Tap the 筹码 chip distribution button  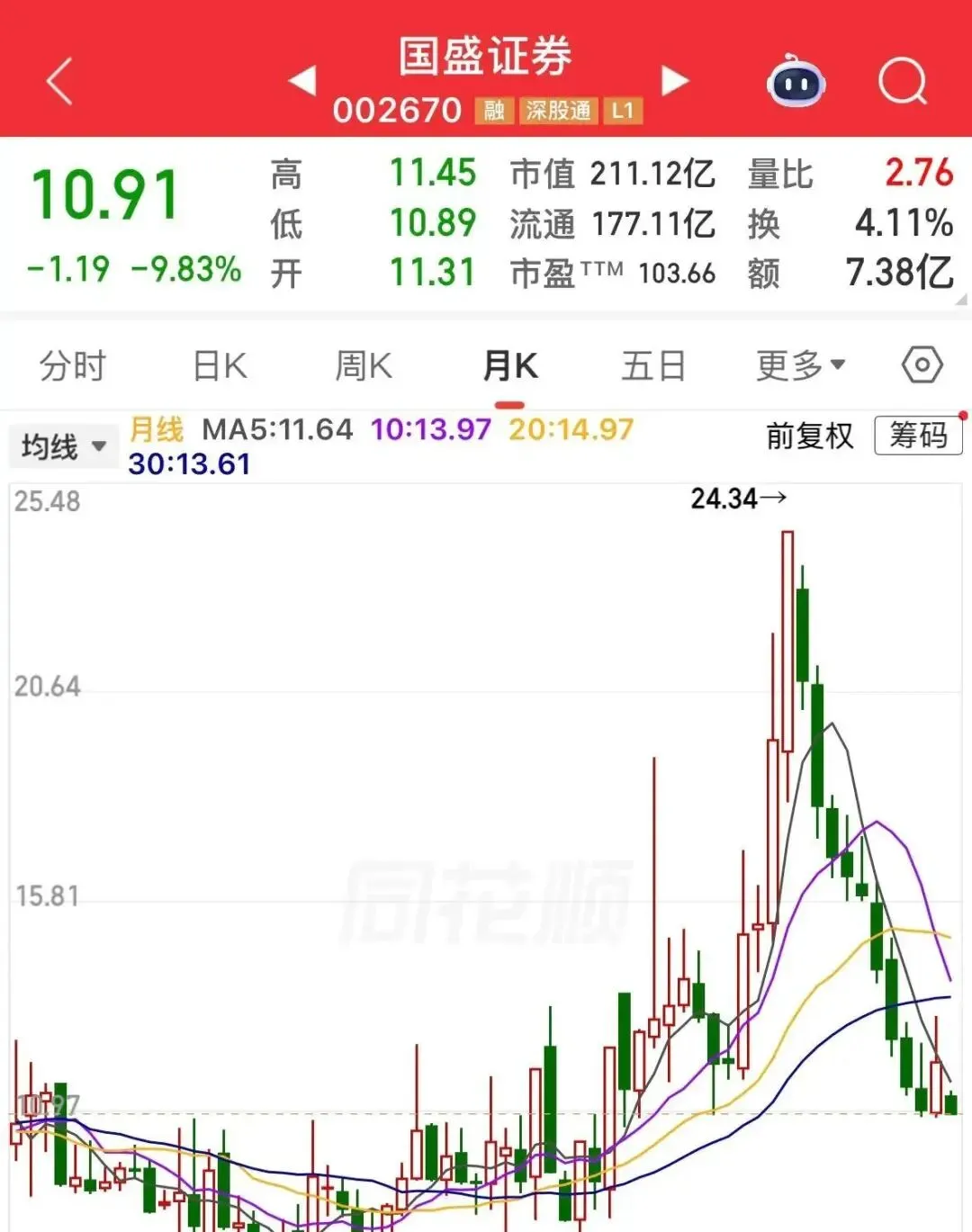(x=919, y=436)
